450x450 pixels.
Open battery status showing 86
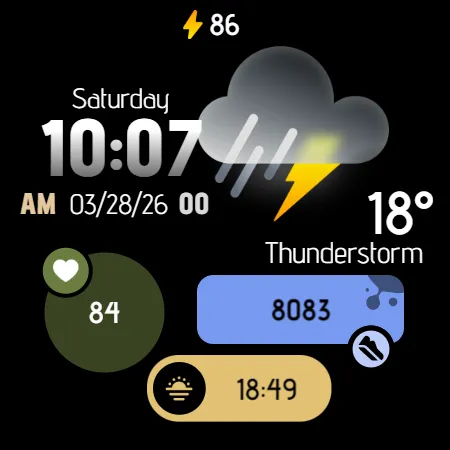211,24
